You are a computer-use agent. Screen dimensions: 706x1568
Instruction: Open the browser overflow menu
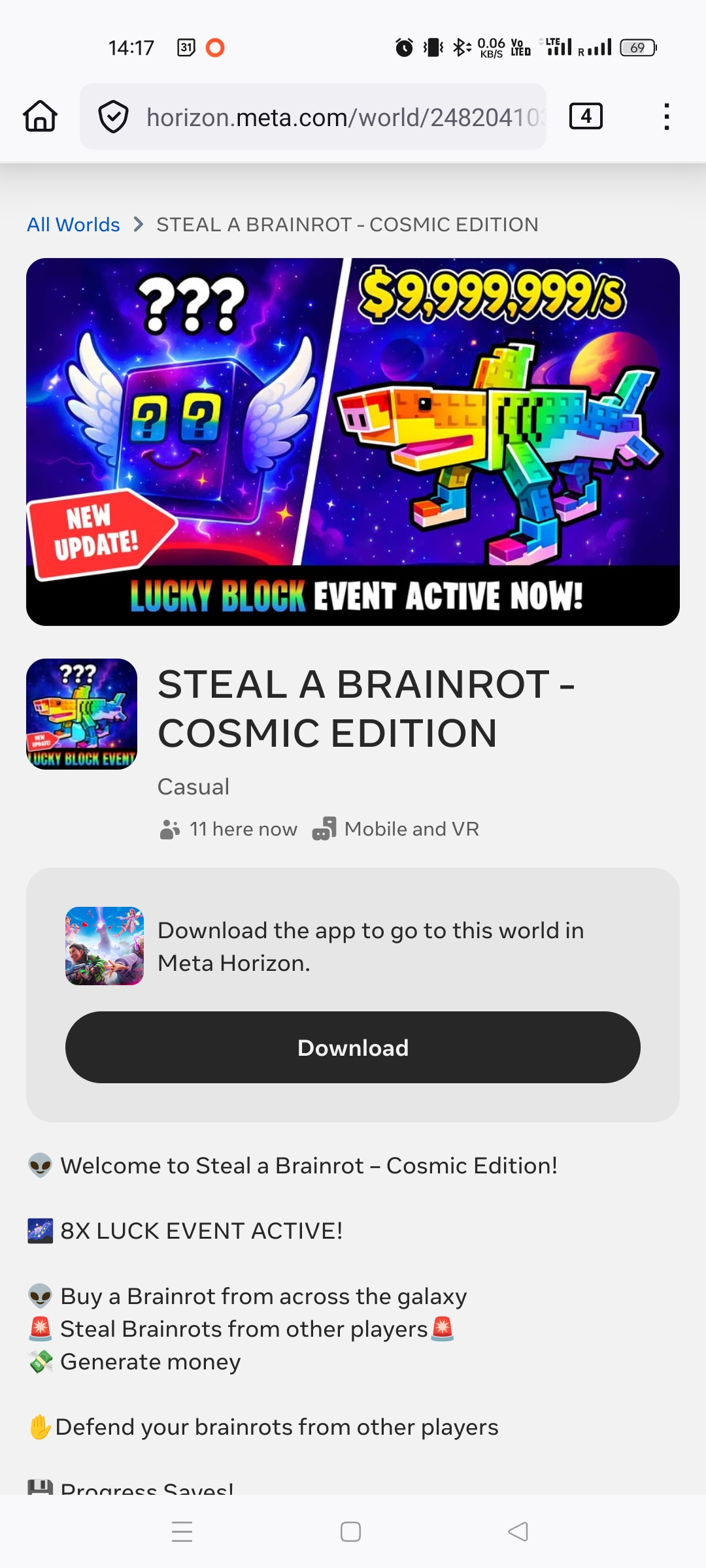(x=666, y=117)
